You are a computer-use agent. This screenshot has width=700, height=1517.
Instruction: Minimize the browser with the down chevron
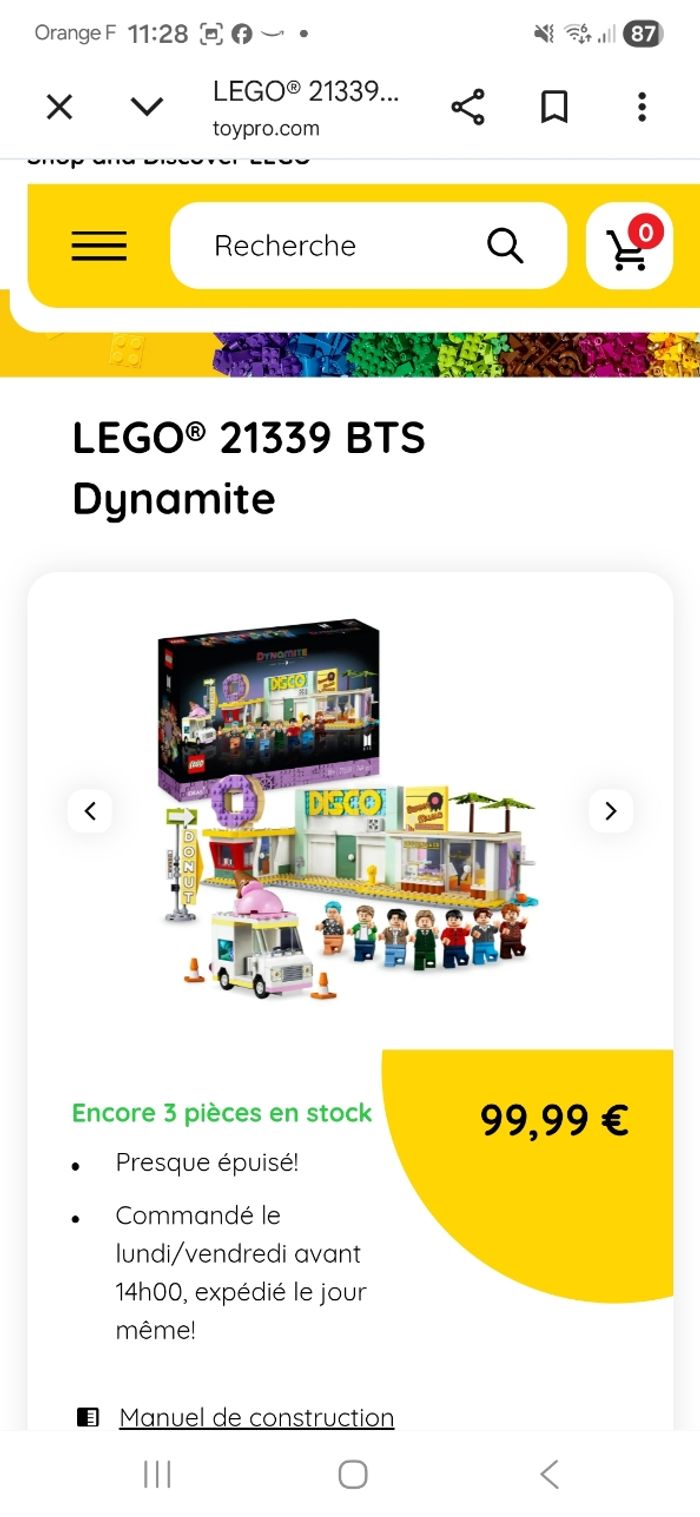pos(147,107)
